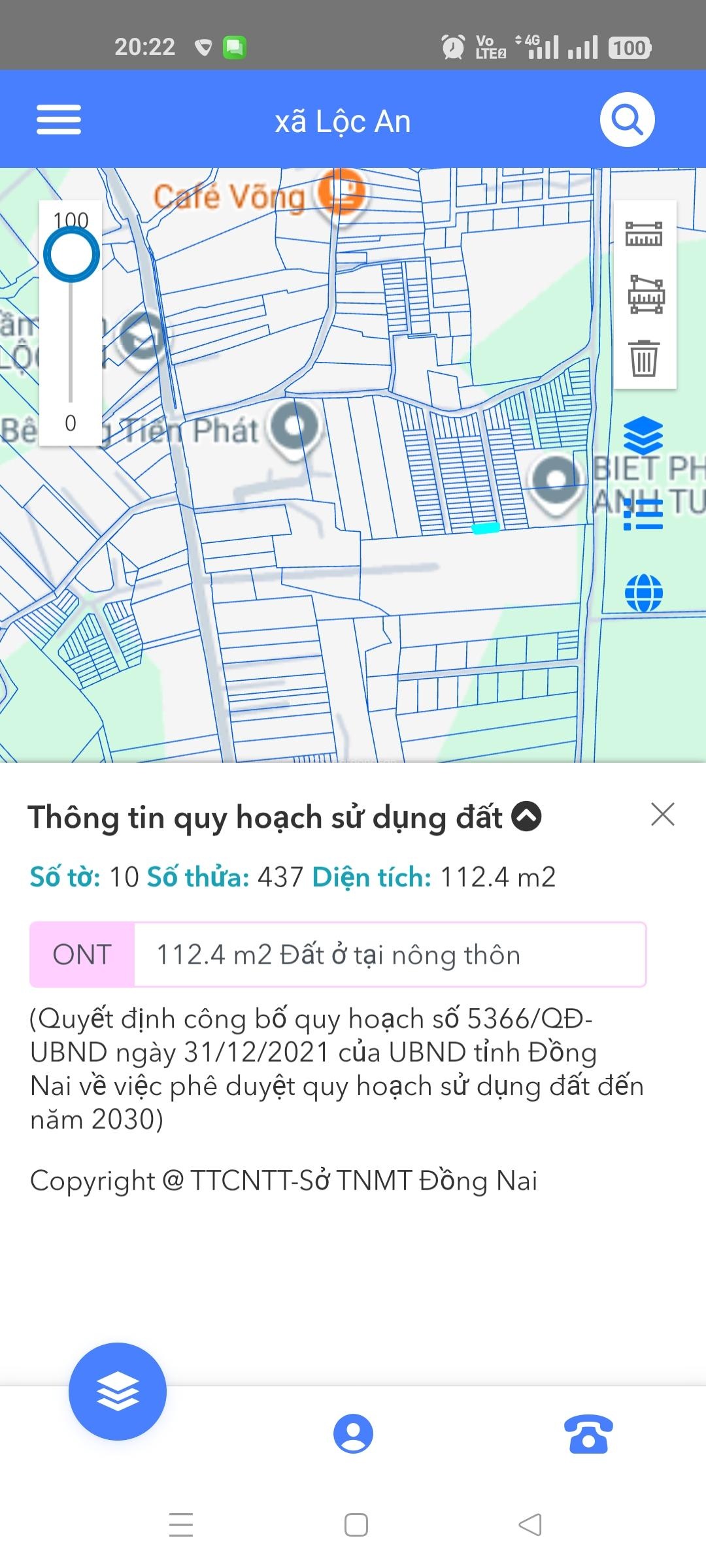
Task: Close the planning information panel
Action: [x=662, y=815]
